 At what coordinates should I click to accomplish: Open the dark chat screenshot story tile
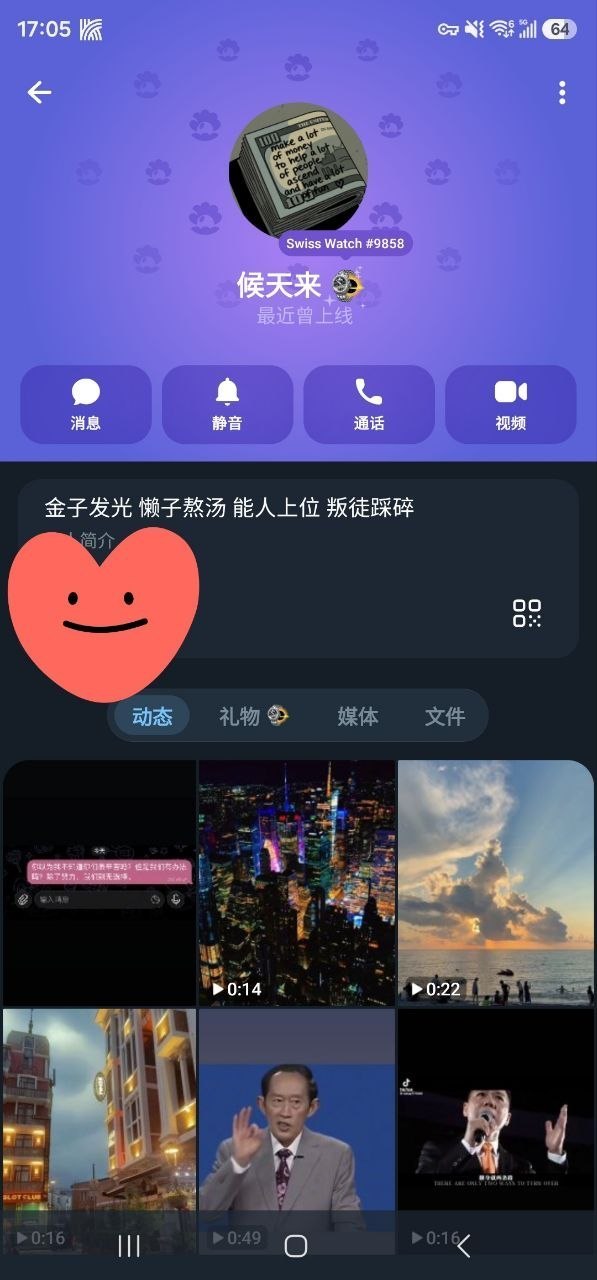[x=99, y=882]
